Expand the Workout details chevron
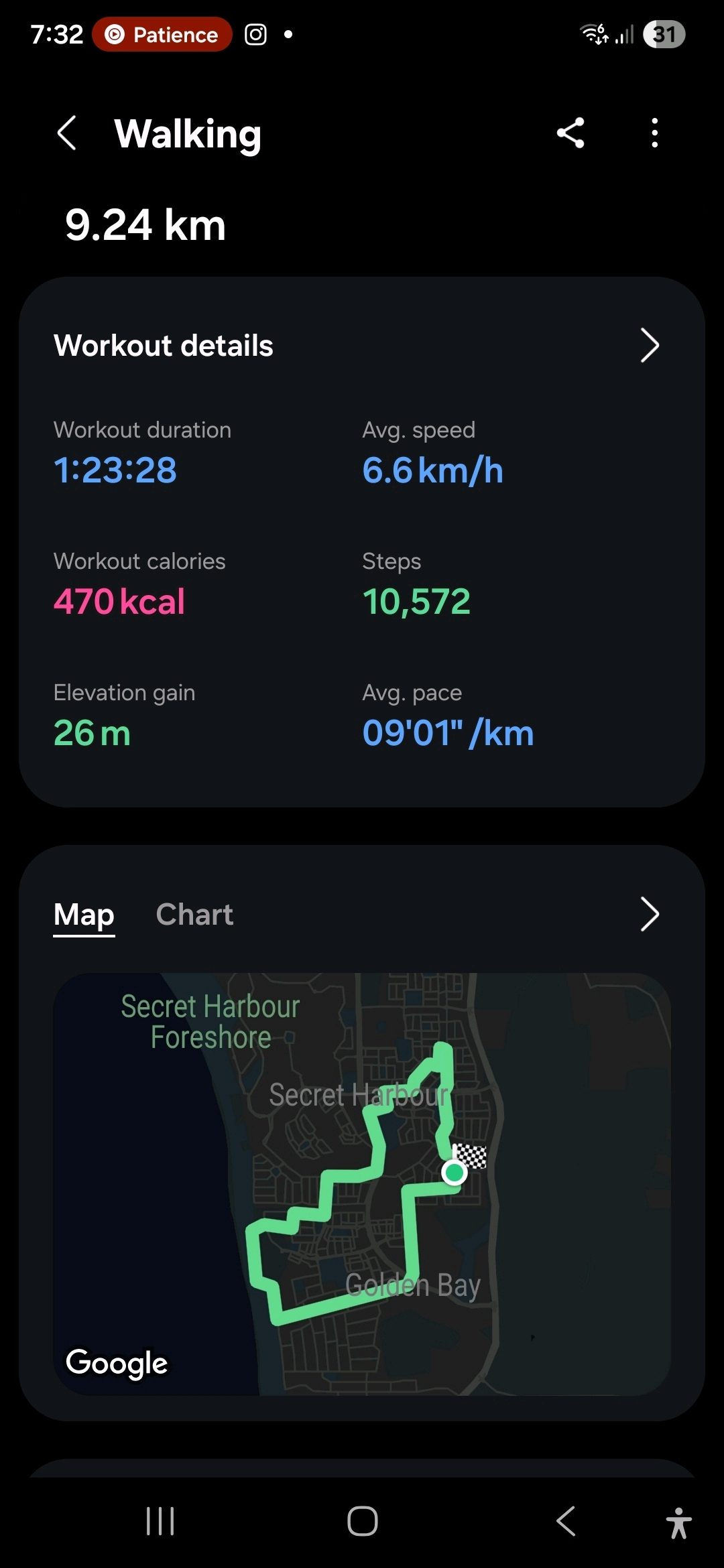The image size is (724, 1568). 649,346
